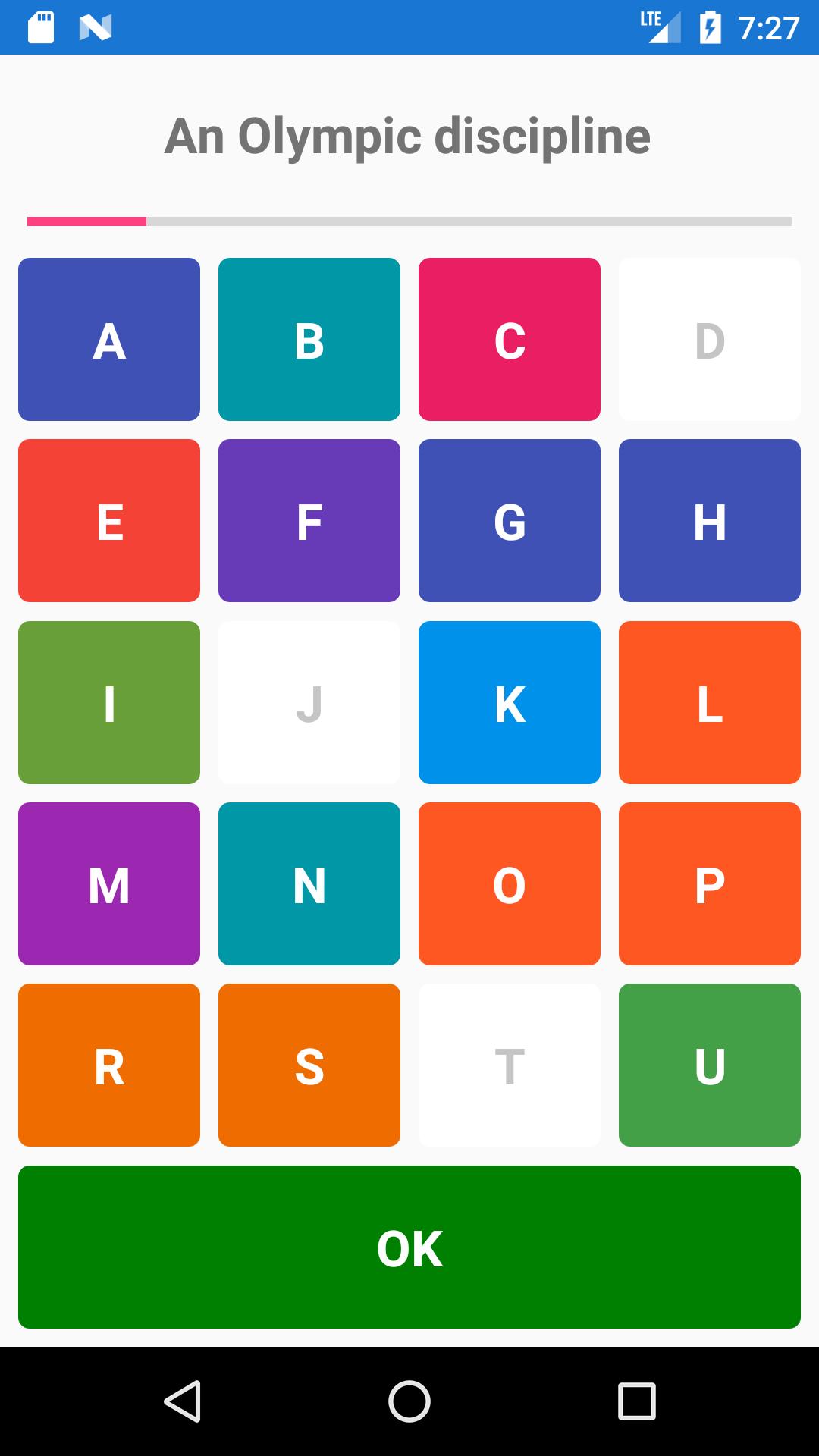Tap the letter K tile
Viewport: 819px width, 1456px height.
510,702
